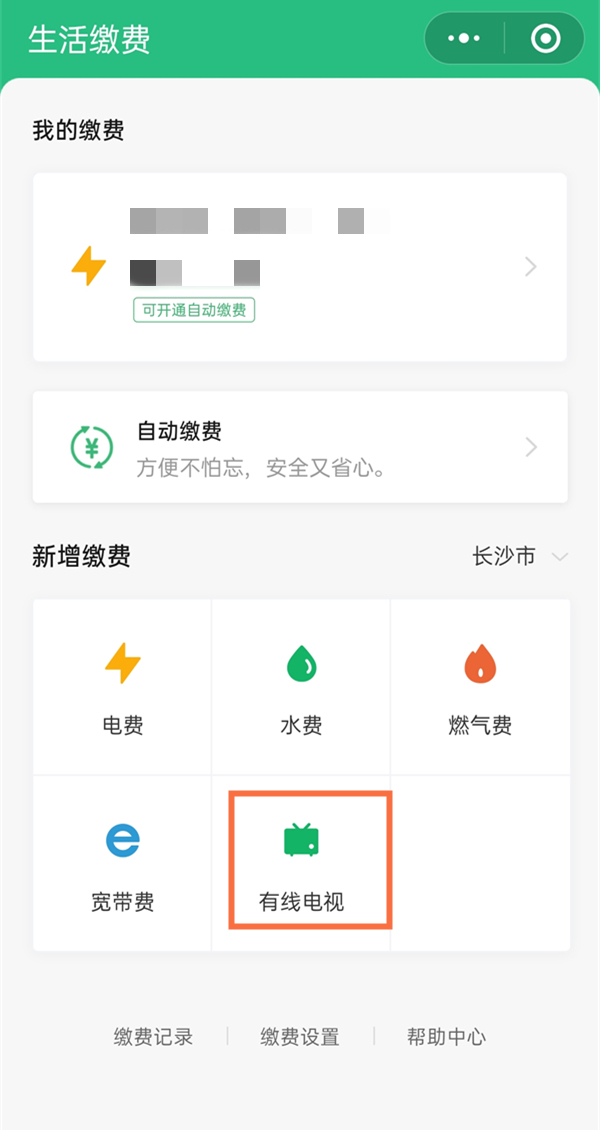Open 宽带费 broadband payment
This screenshot has width=600, height=1130.
coord(123,863)
